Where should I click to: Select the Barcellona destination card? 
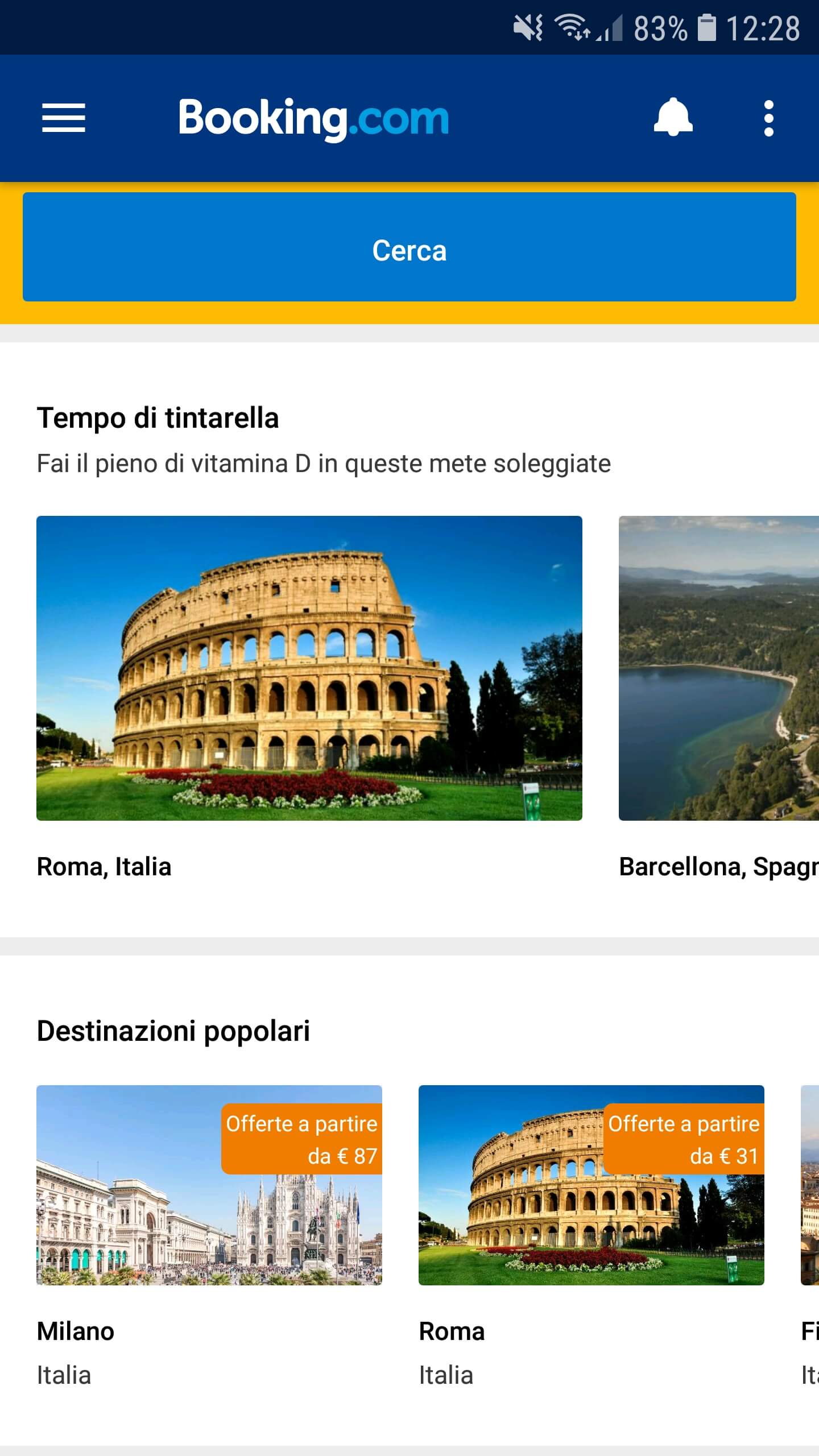719,668
